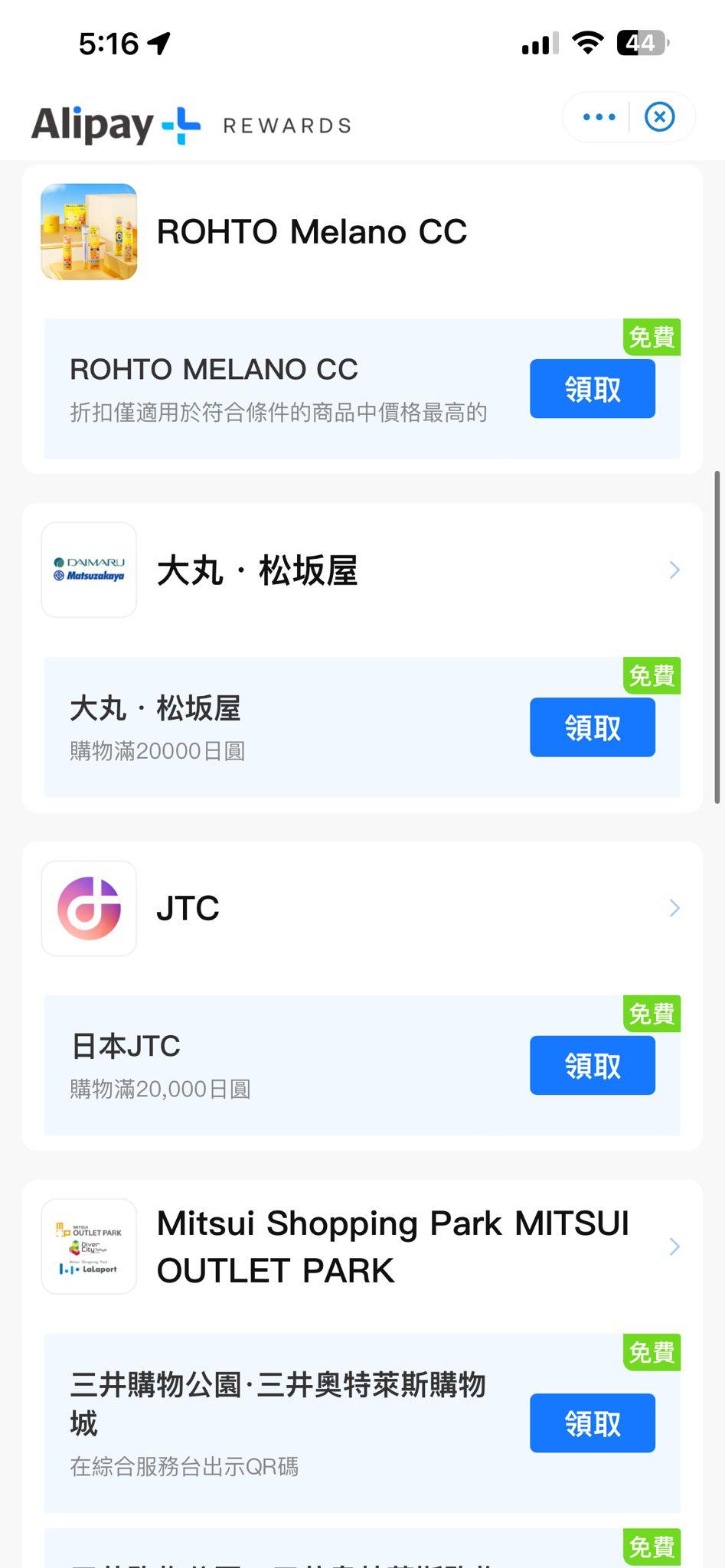Screen dimensions: 725x1568
Task: Tap the 免費 badge on the Daimaru coupon
Action: click(652, 676)
